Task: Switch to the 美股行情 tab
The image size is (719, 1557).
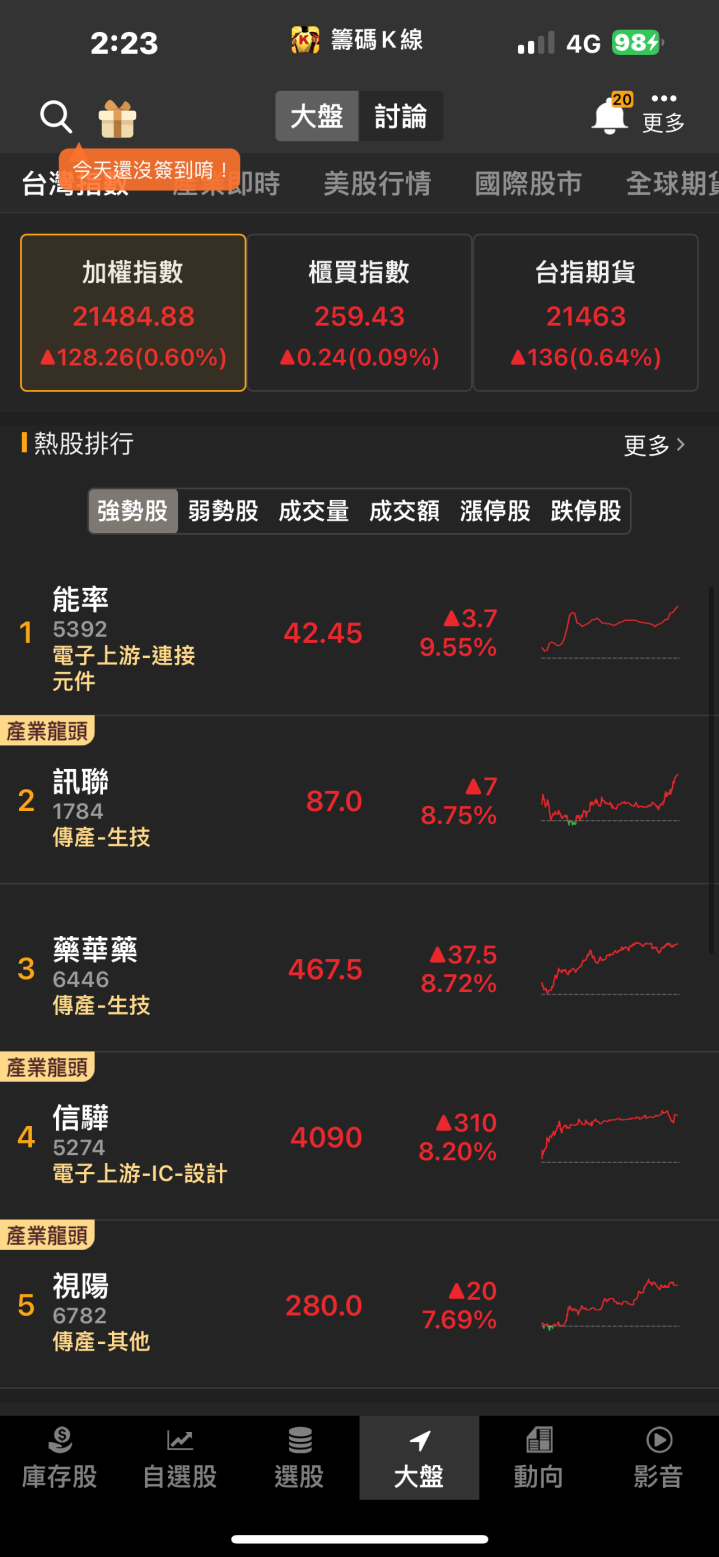Action: pos(377,184)
